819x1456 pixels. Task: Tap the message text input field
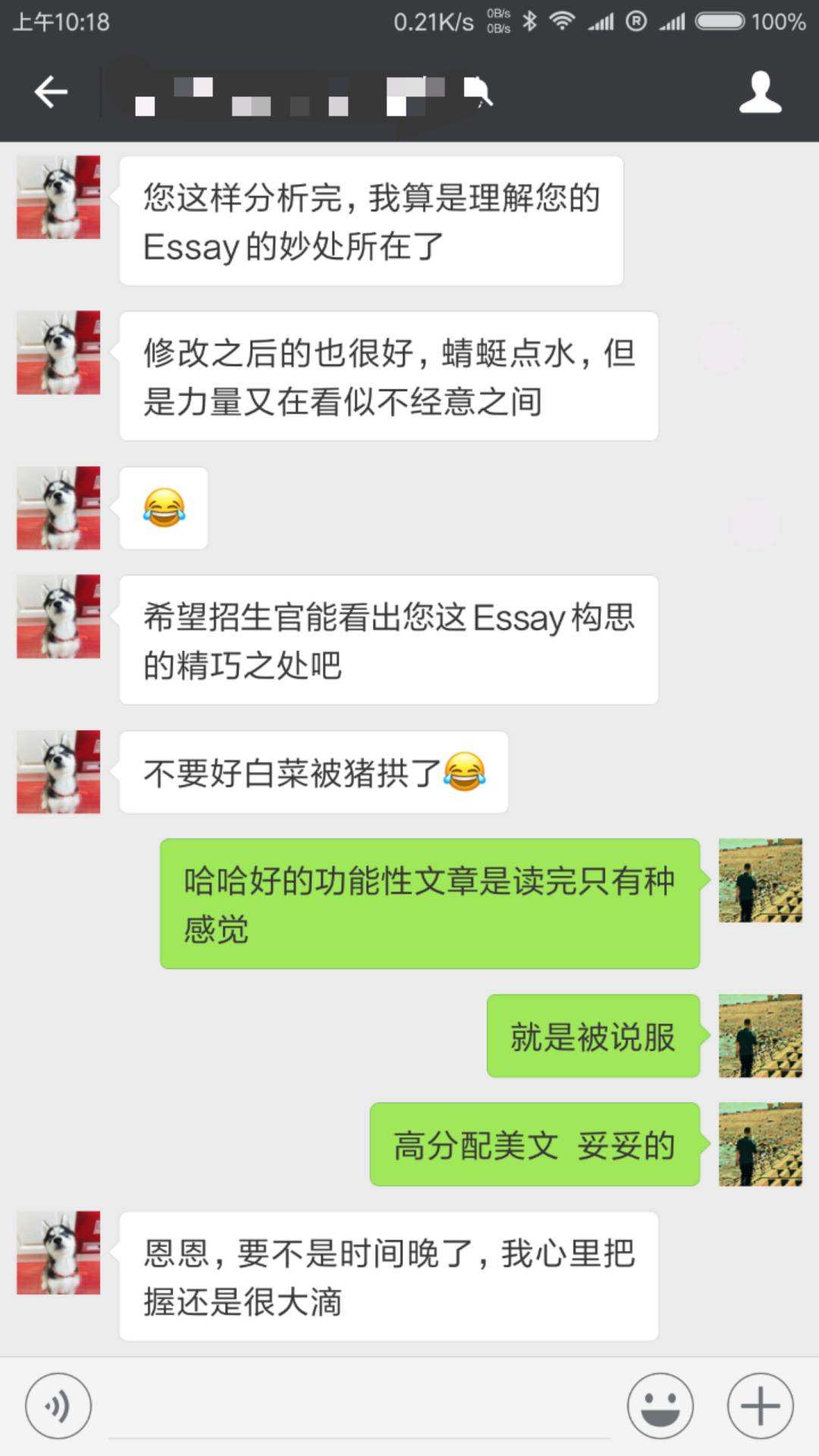click(x=359, y=1407)
